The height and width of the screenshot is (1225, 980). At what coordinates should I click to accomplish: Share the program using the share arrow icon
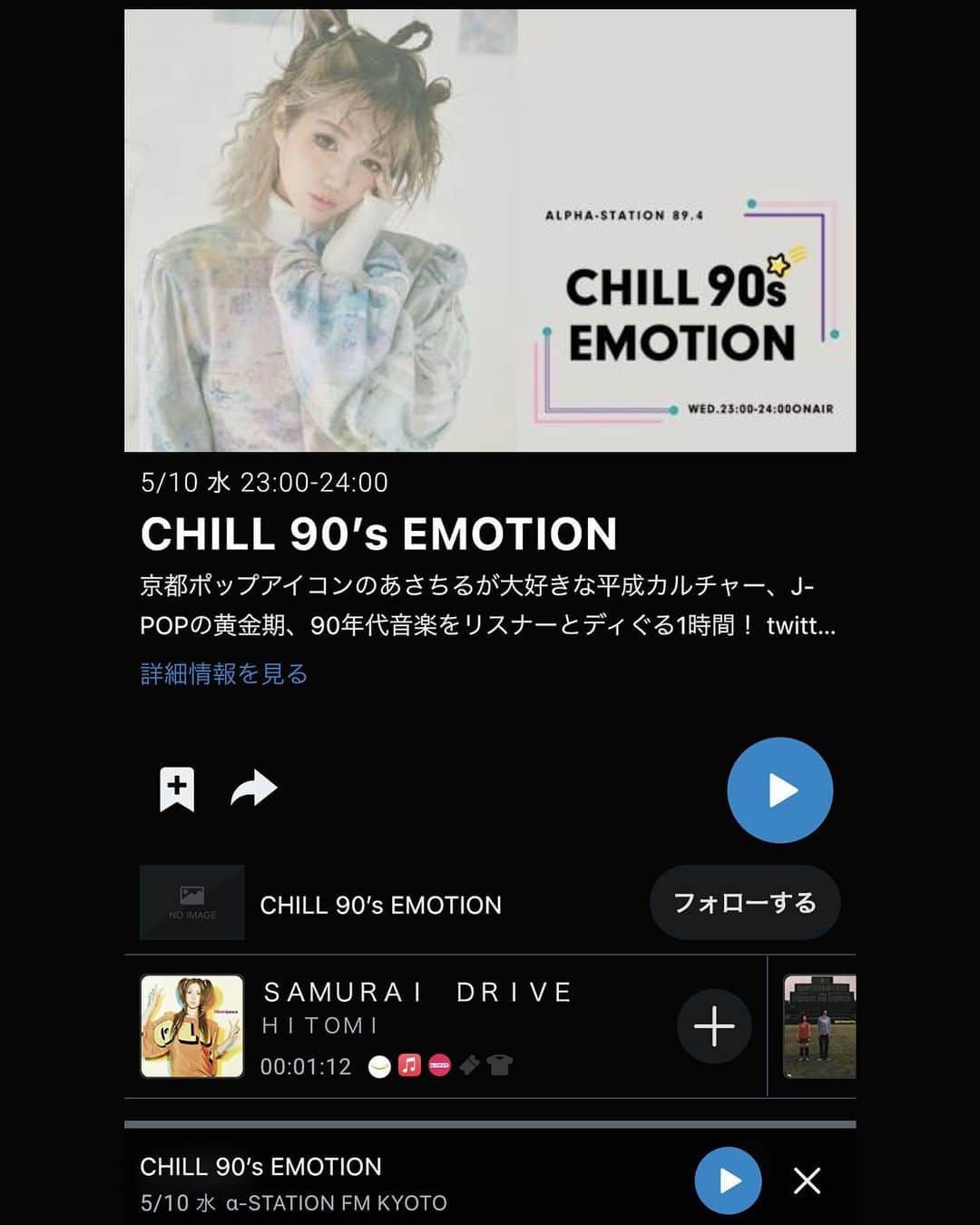[x=255, y=789]
